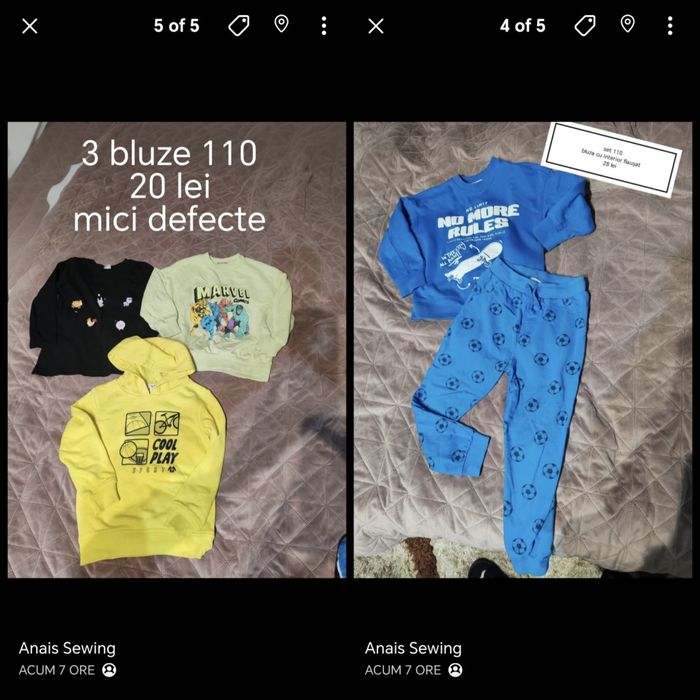
Task: Open overflow menu on 5 of 5 photo
Action: tap(324, 26)
